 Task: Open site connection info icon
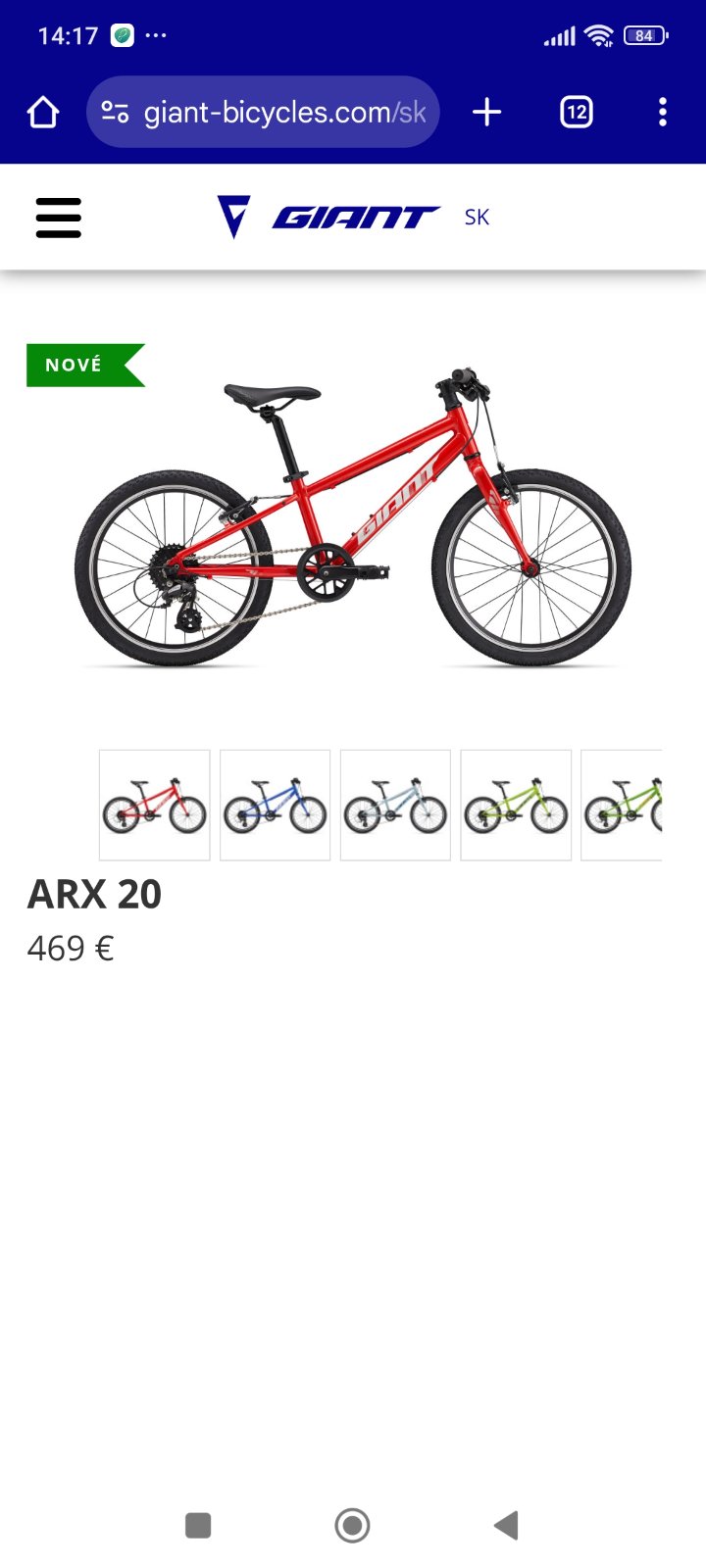(115, 113)
